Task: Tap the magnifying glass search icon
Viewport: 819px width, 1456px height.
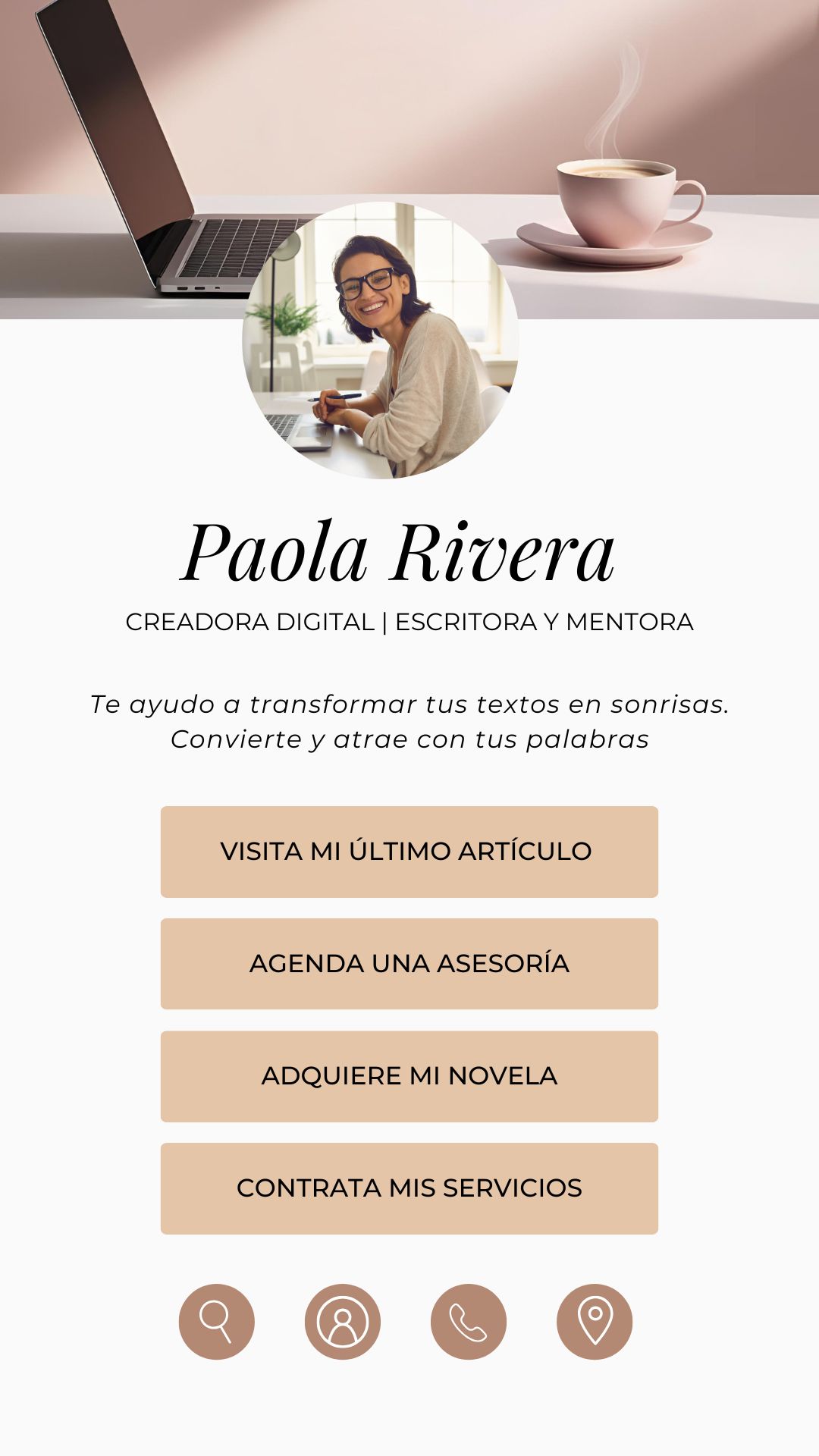Action: (217, 1321)
